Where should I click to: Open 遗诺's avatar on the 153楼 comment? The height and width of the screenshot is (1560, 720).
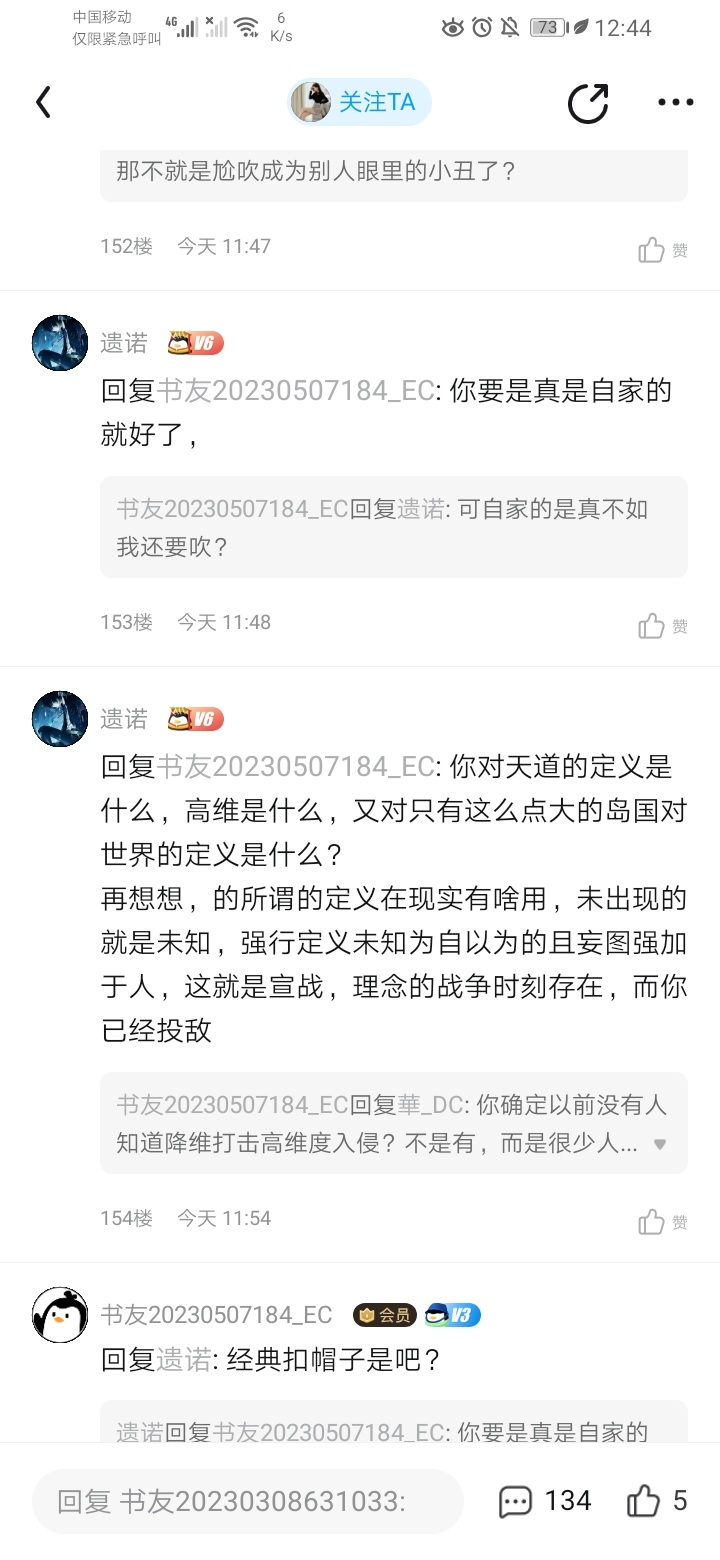coord(60,343)
